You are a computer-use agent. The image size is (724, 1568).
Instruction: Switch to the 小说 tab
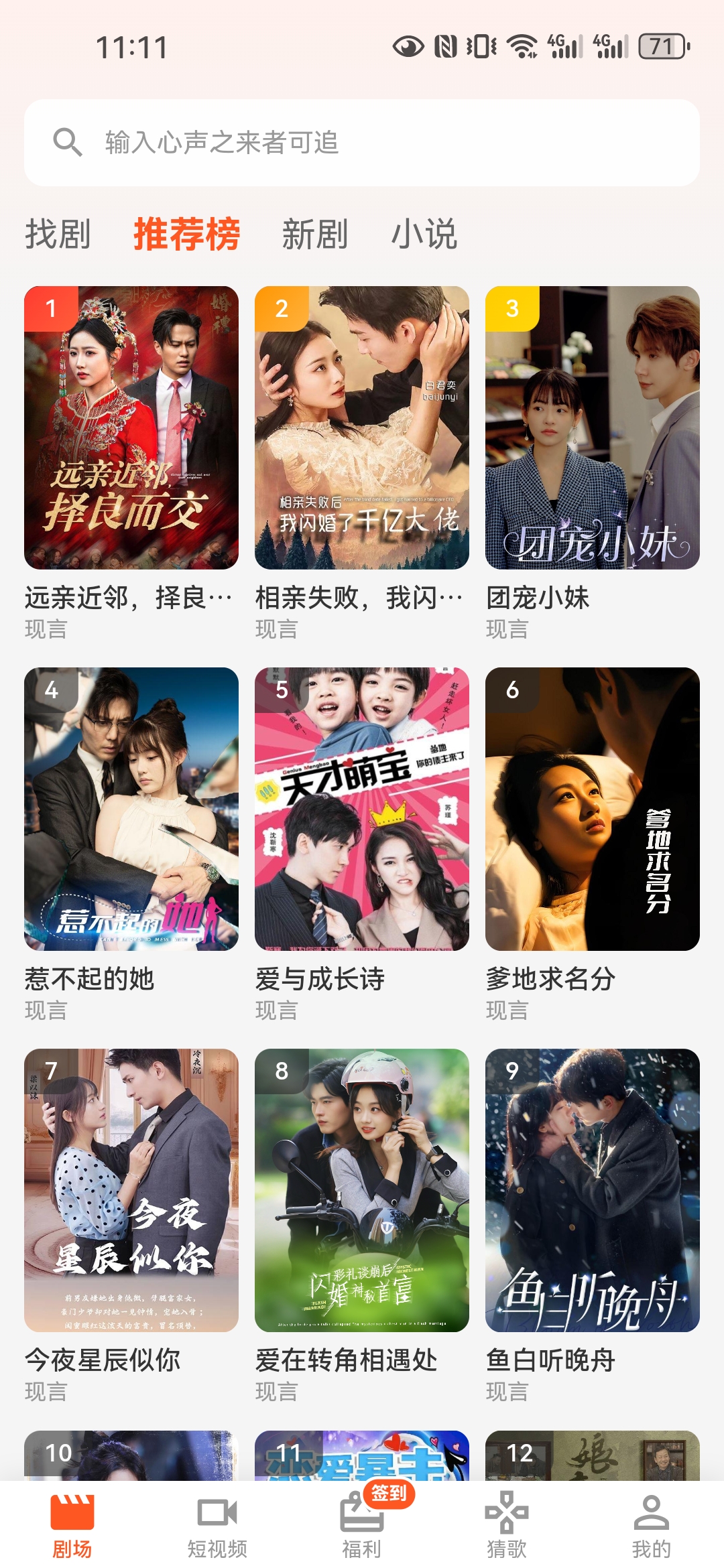(x=424, y=235)
